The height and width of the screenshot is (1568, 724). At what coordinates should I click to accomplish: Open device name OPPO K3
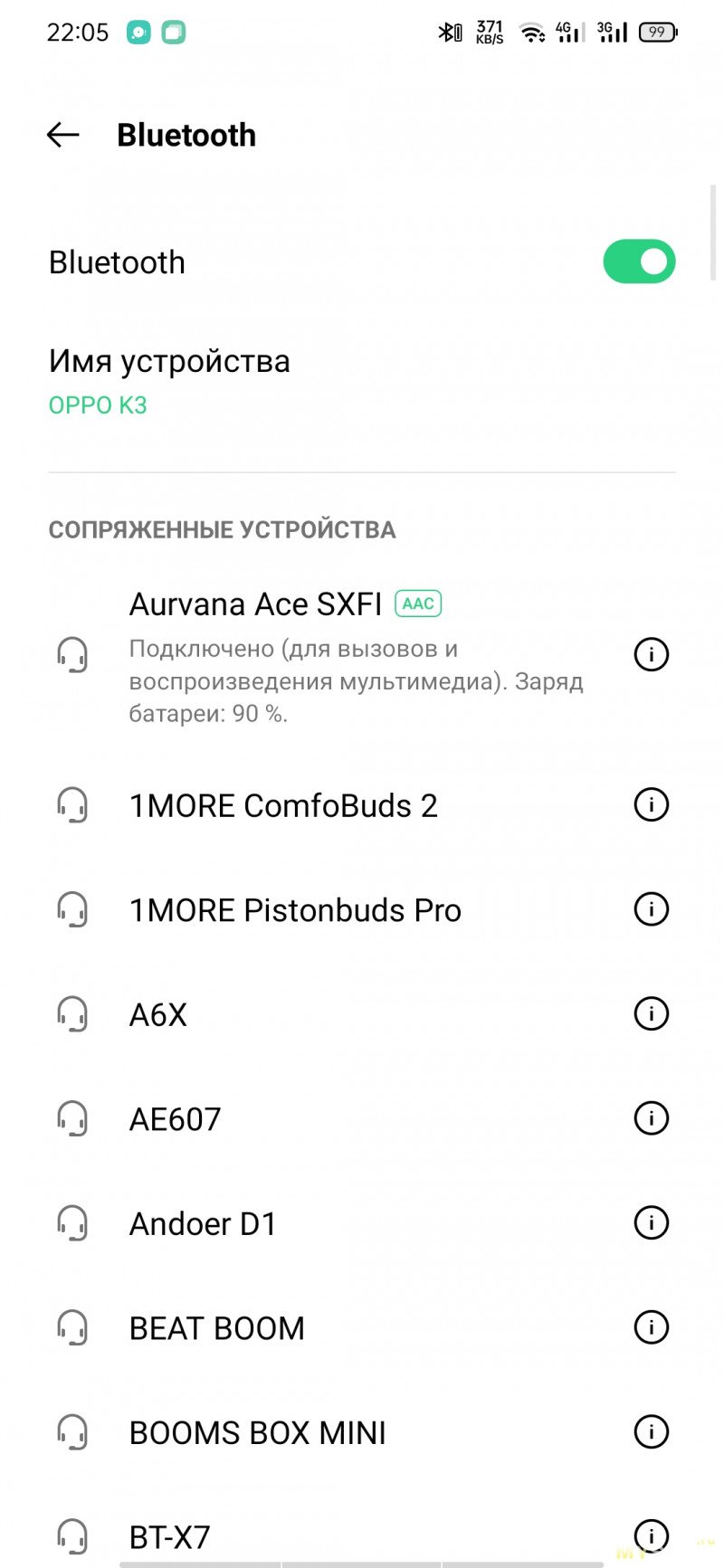(x=169, y=381)
